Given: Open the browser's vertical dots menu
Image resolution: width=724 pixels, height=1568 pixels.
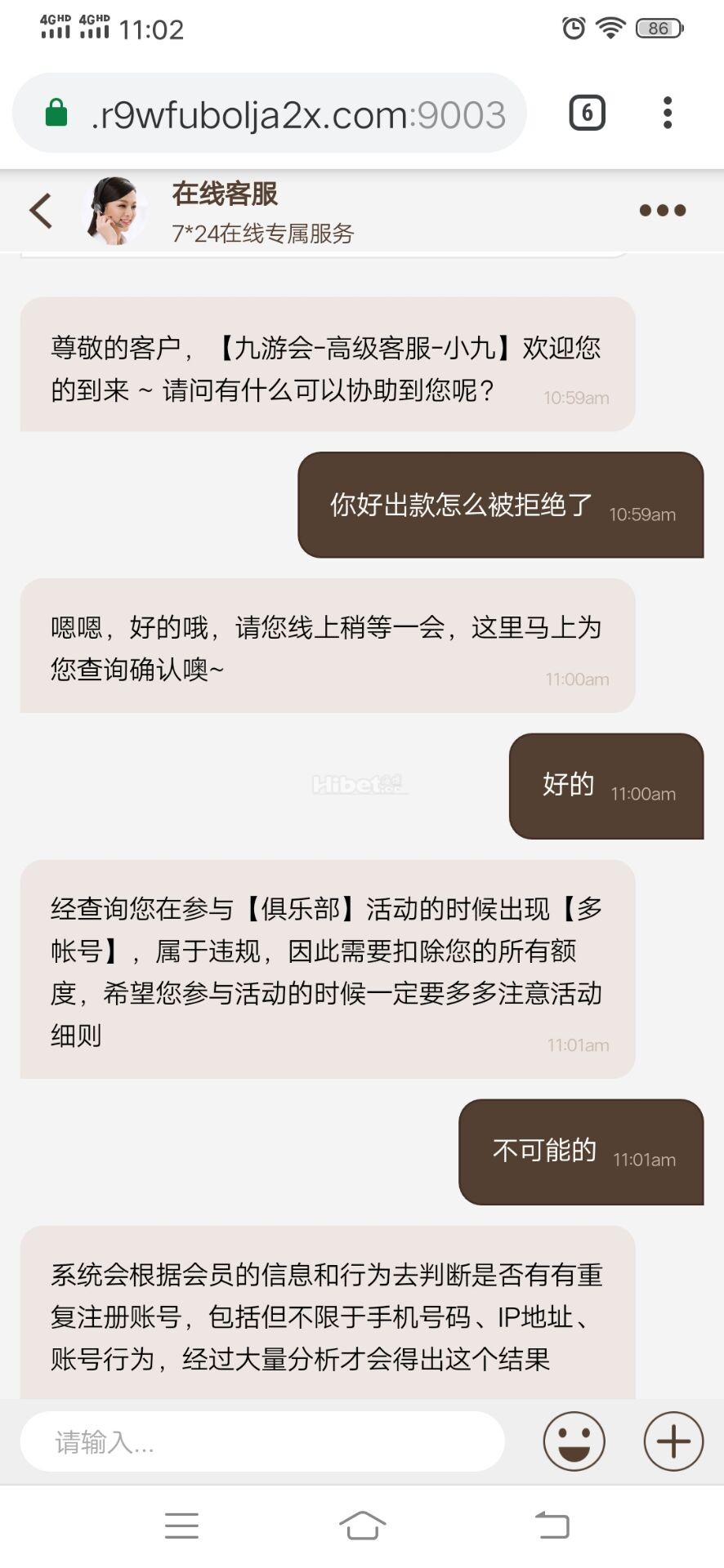Looking at the screenshot, I should [668, 113].
